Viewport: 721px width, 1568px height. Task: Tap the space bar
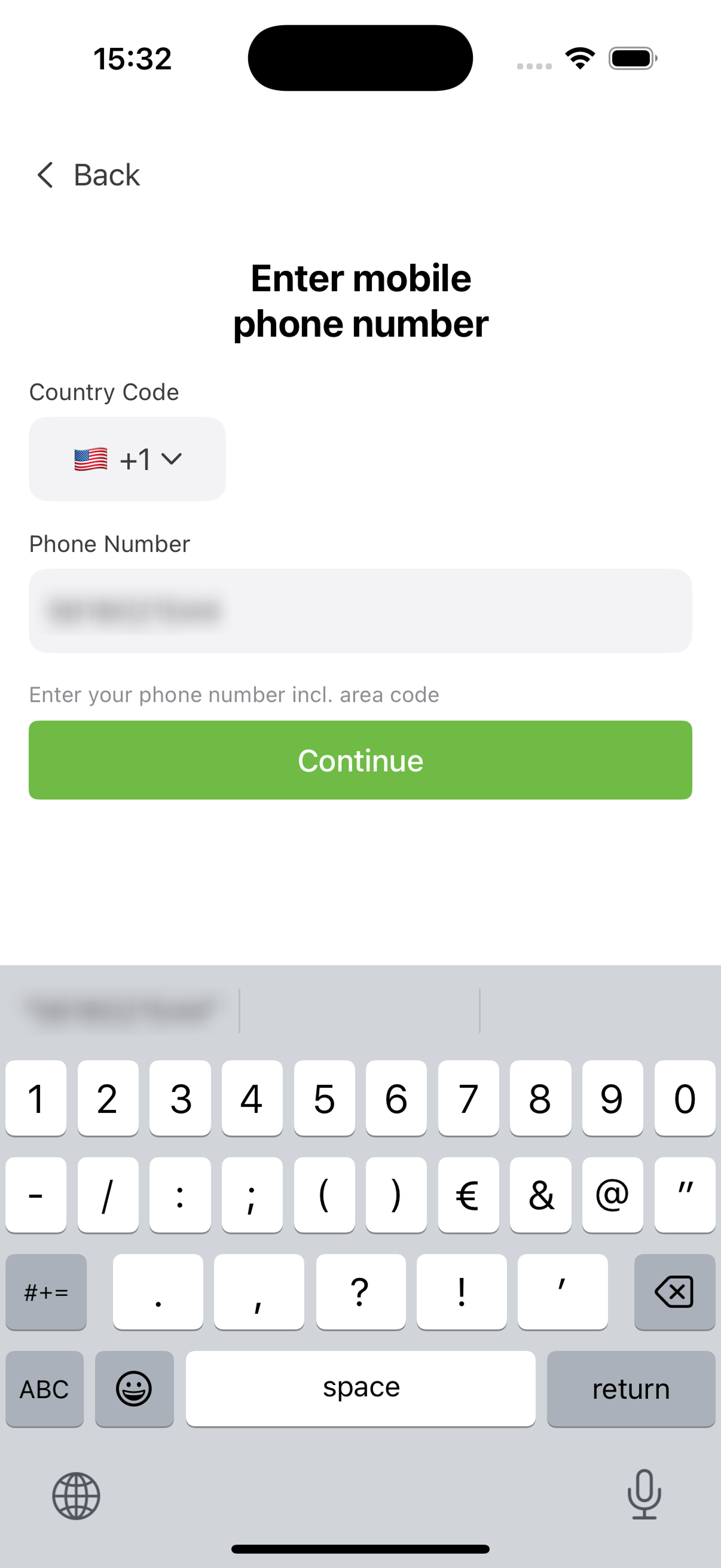pyautogui.click(x=361, y=1389)
